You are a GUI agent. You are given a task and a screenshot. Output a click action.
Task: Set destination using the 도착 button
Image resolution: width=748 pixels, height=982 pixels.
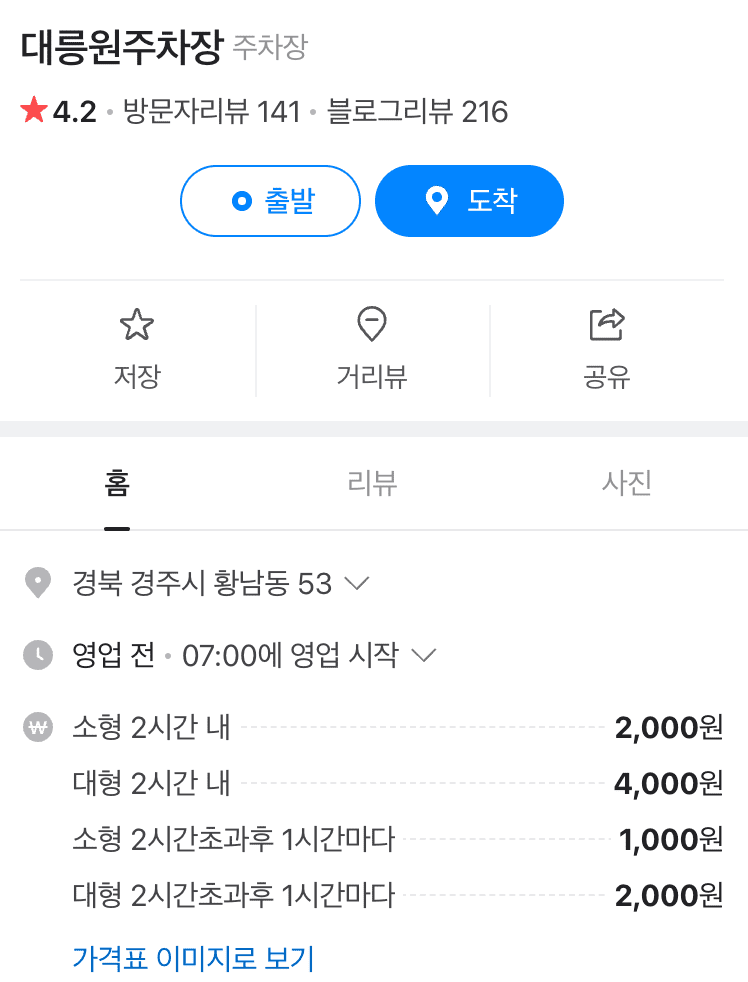pos(469,200)
